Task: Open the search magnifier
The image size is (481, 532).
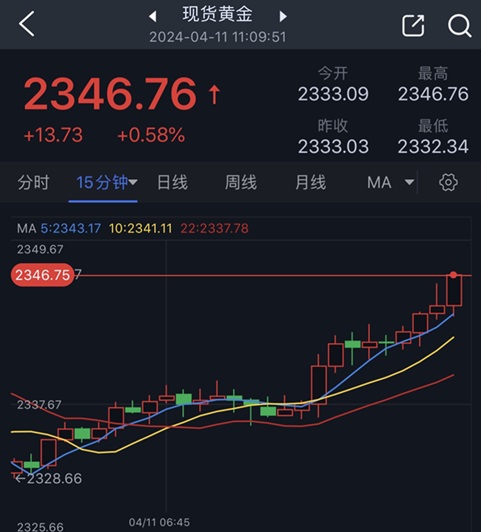Action: click(460, 25)
